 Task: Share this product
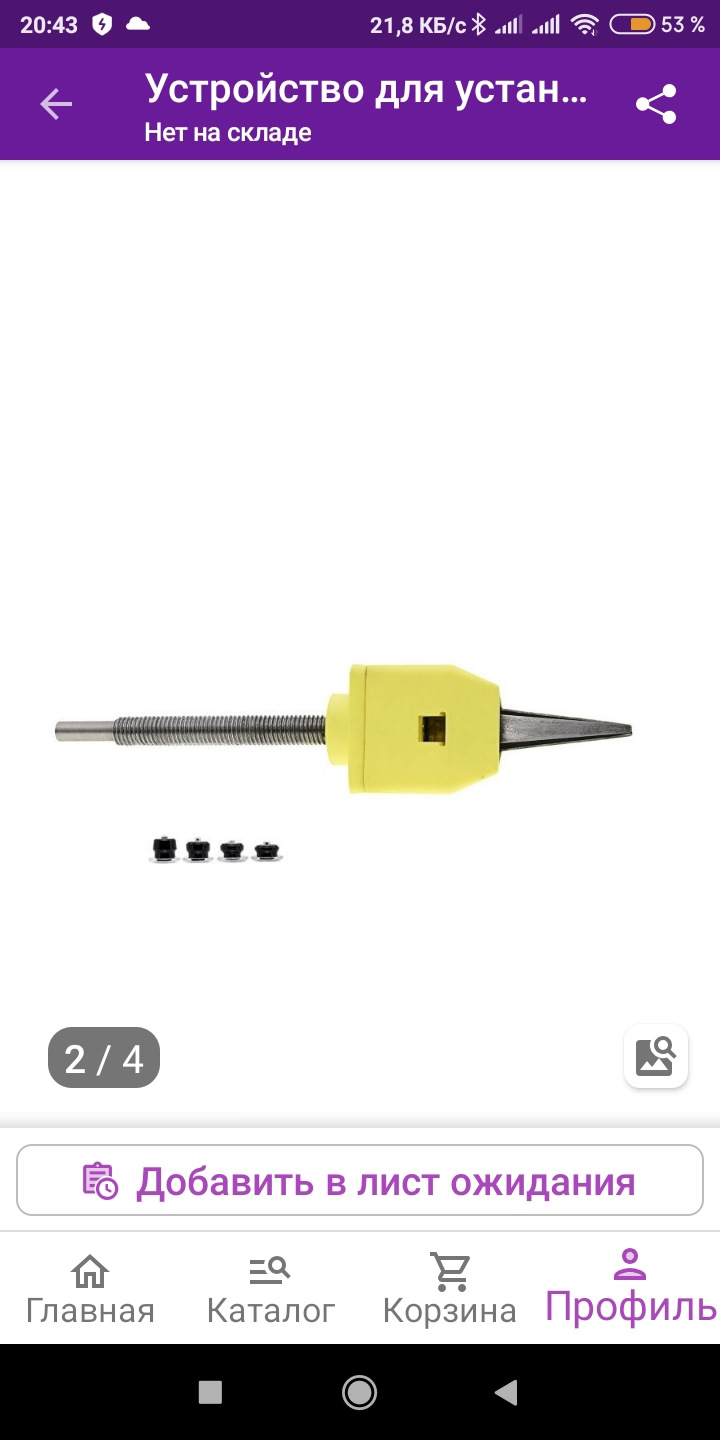[x=656, y=104]
